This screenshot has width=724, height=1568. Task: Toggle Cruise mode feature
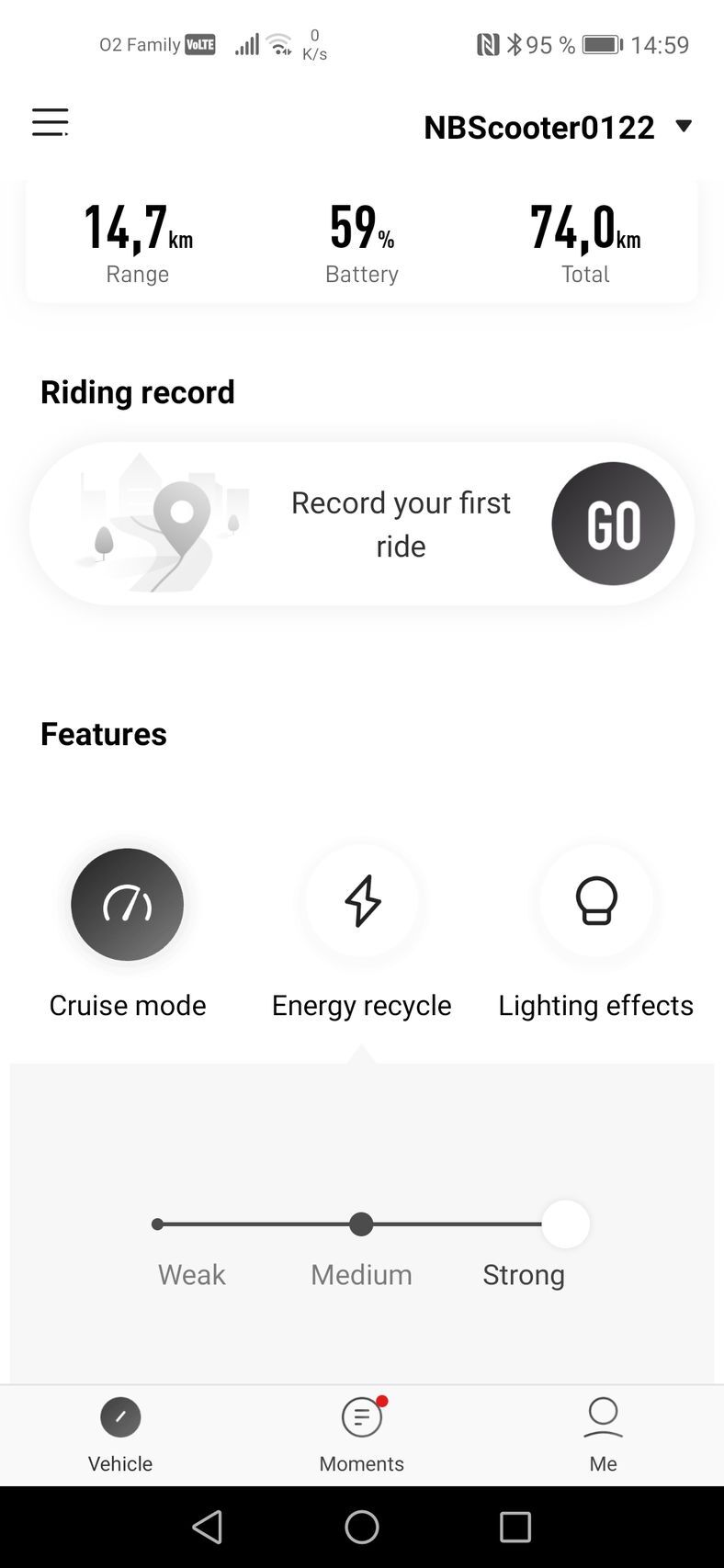click(128, 905)
